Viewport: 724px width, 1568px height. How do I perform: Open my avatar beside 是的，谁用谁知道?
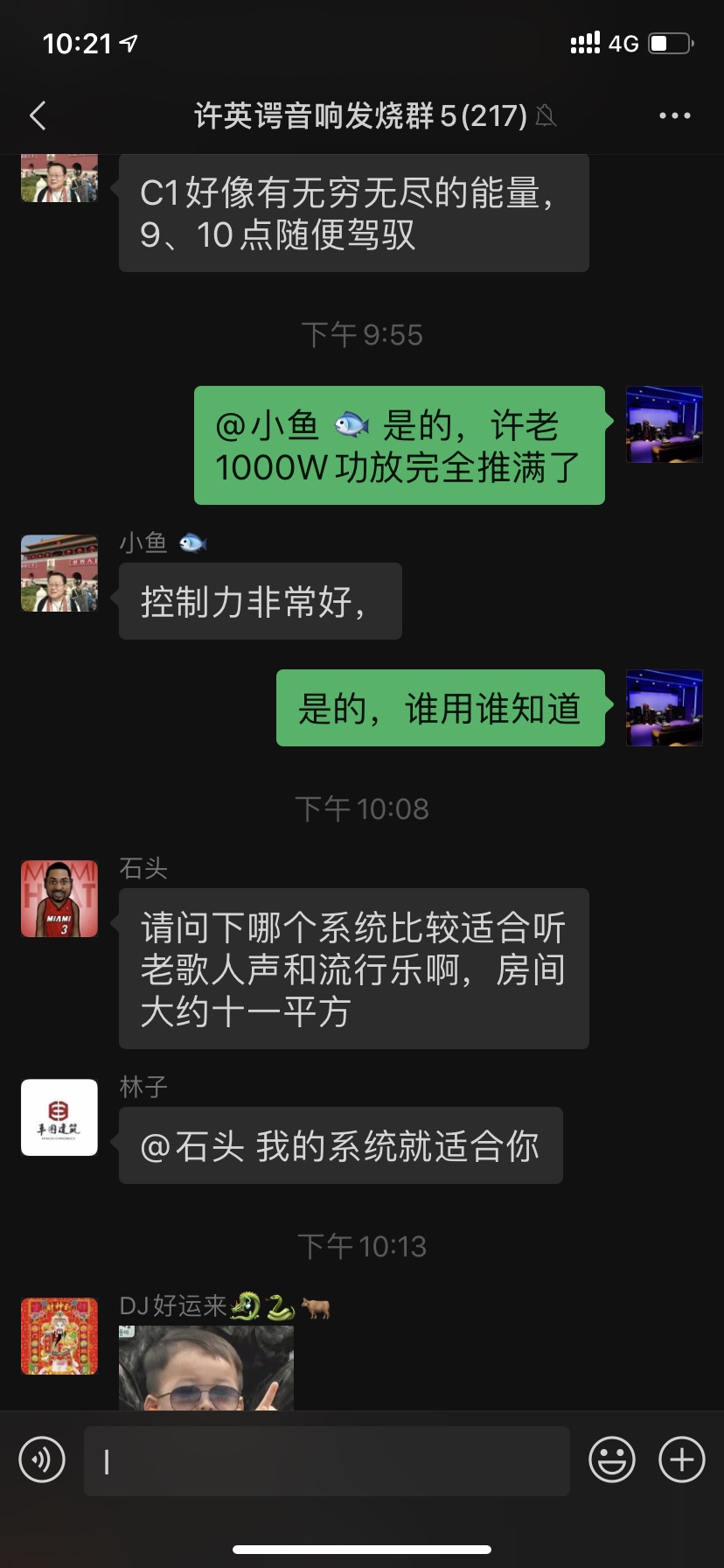pyautogui.click(x=664, y=708)
